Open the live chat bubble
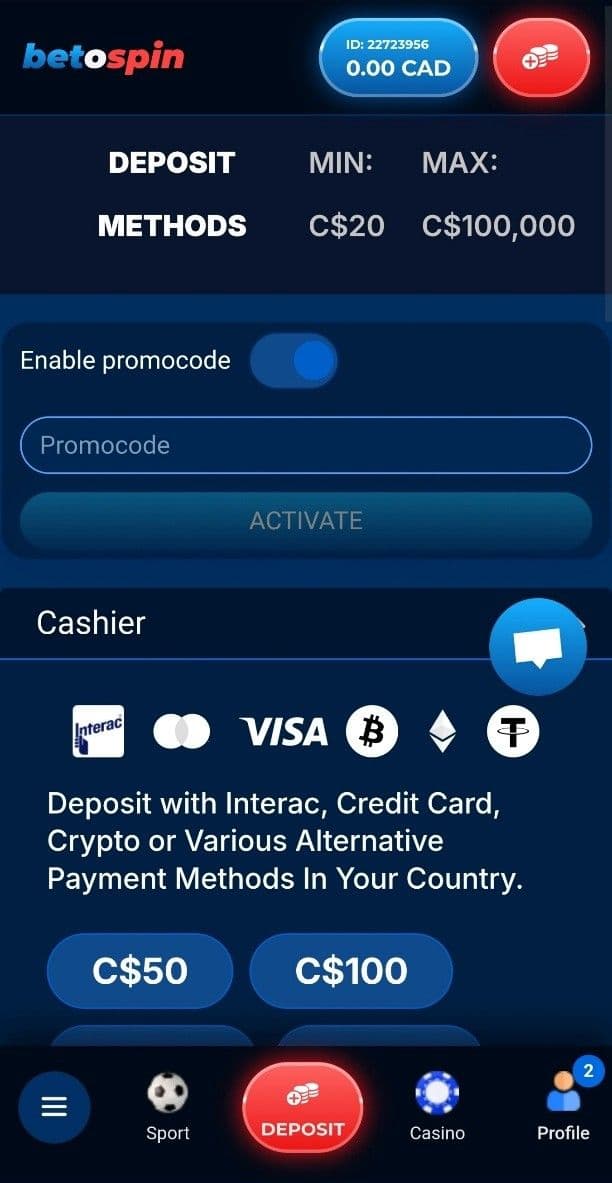The height and width of the screenshot is (1183, 612). point(537,647)
